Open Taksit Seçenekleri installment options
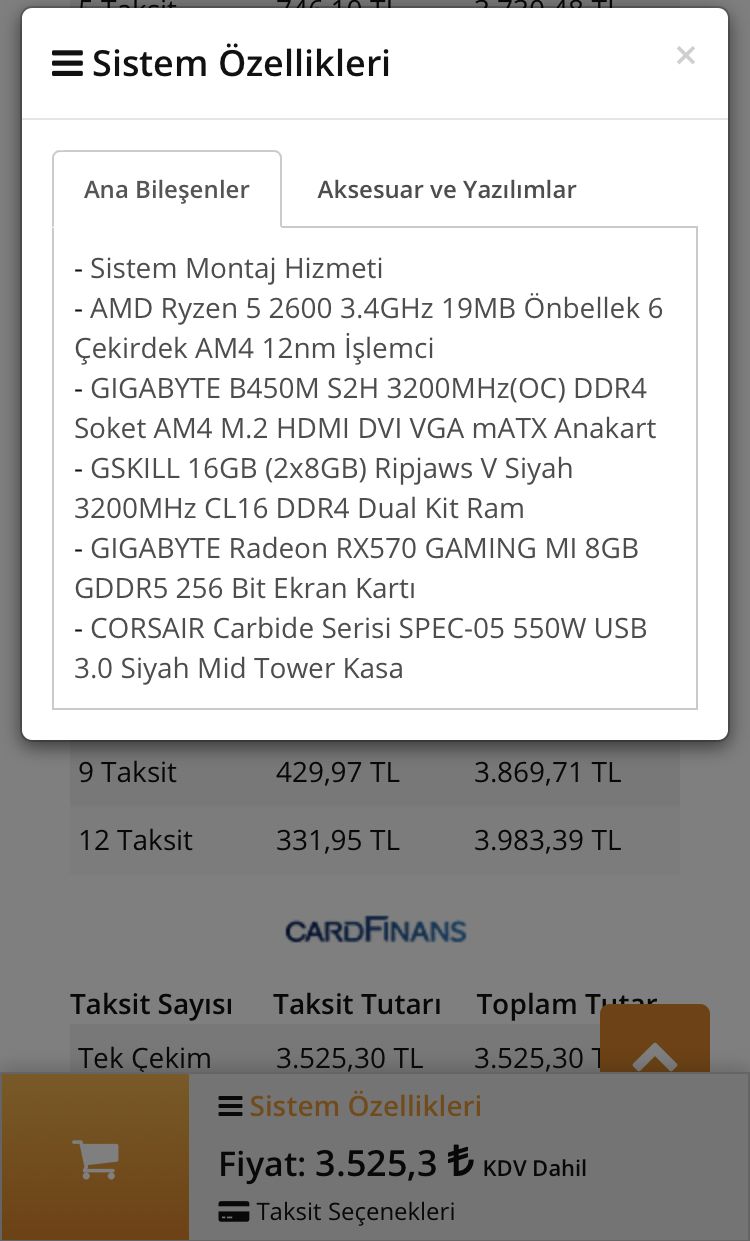 click(337, 1212)
